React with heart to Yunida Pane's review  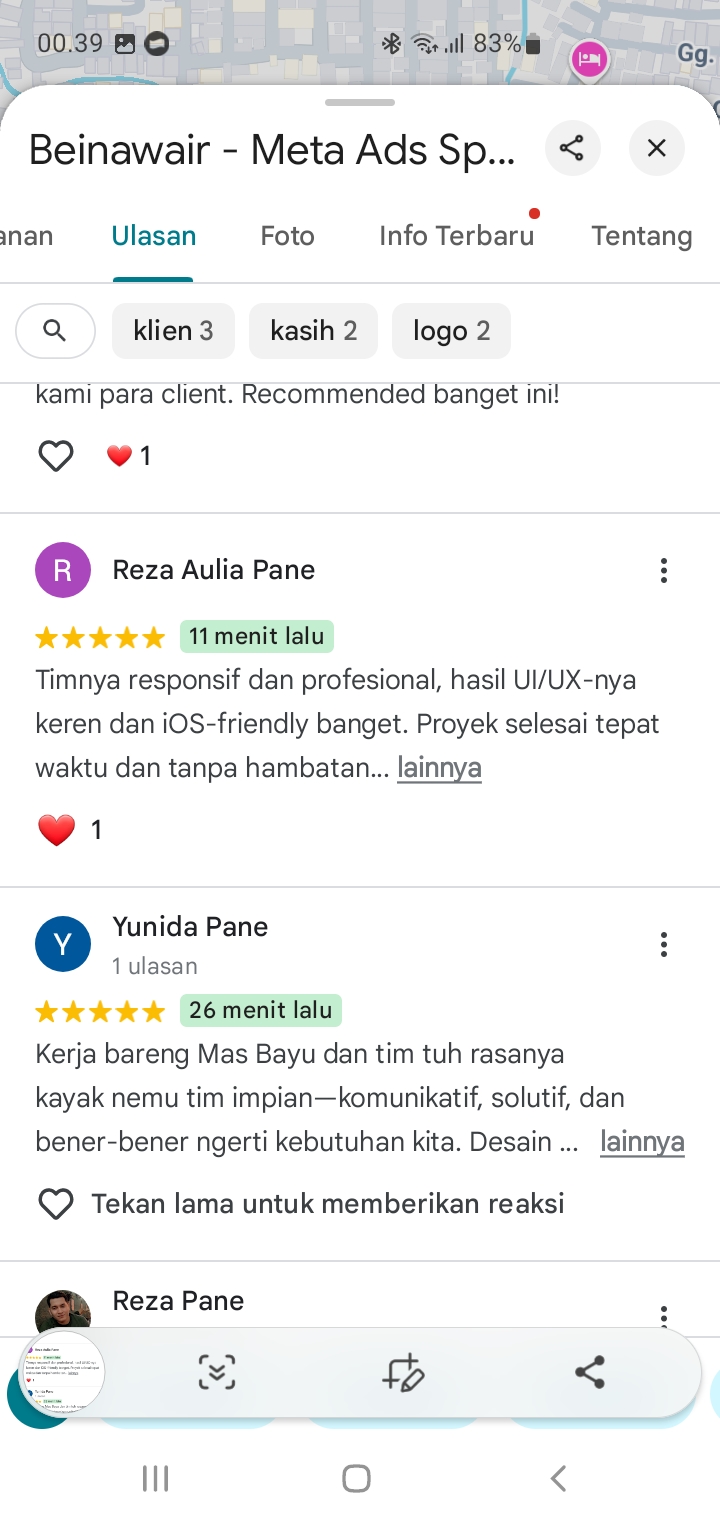(x=56, y=1204)
